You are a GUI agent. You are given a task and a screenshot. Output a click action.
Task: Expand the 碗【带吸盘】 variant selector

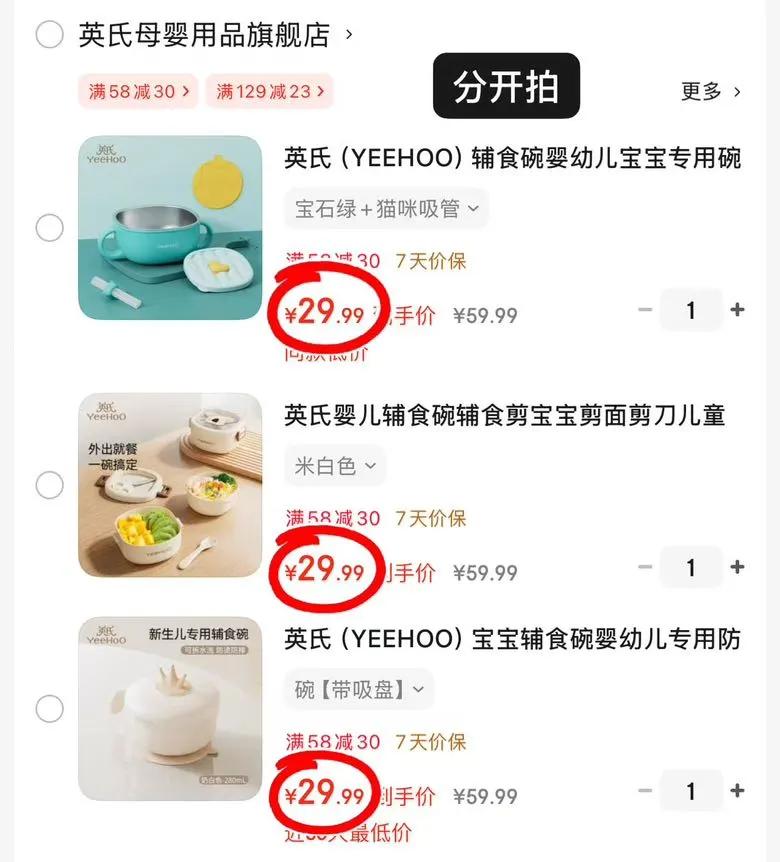(359, 690)
